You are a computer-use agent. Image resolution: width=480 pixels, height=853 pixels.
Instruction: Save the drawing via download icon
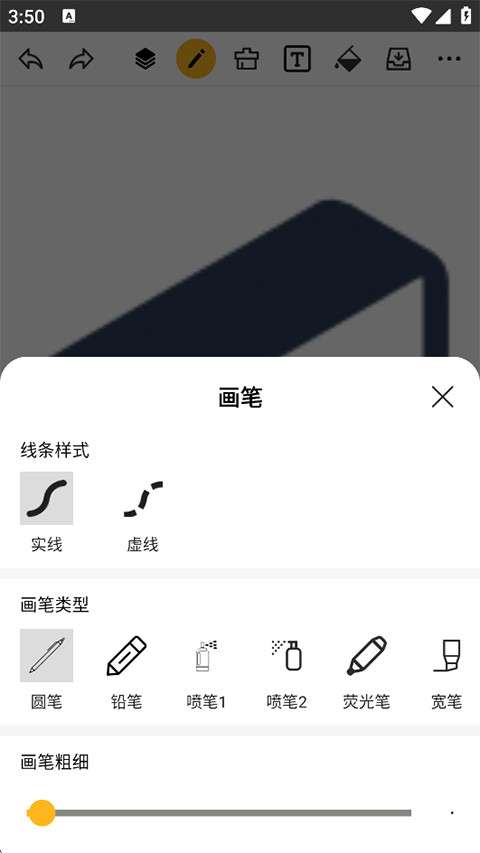tap(398, 59)
